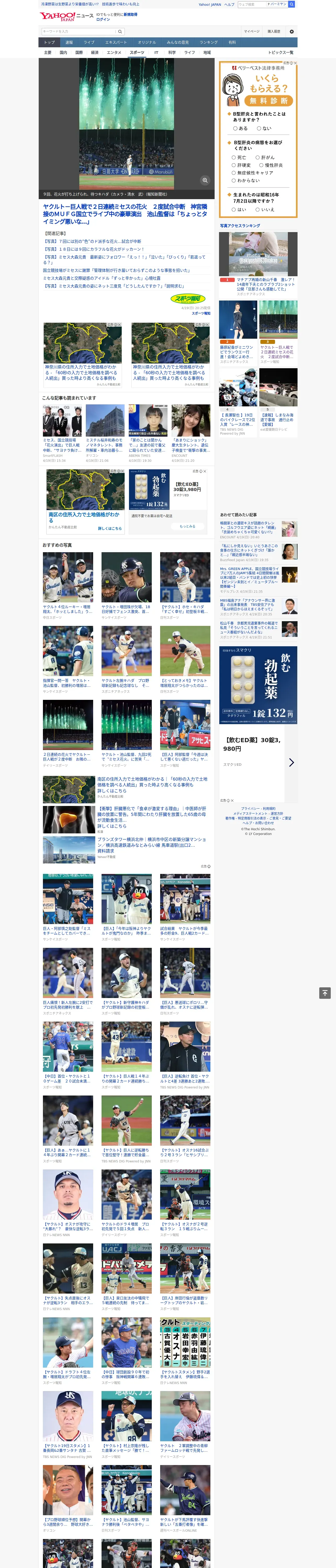Viewport: 336px width, 1568px height.
Task: Select the エンタメ category
Action: 114,52
